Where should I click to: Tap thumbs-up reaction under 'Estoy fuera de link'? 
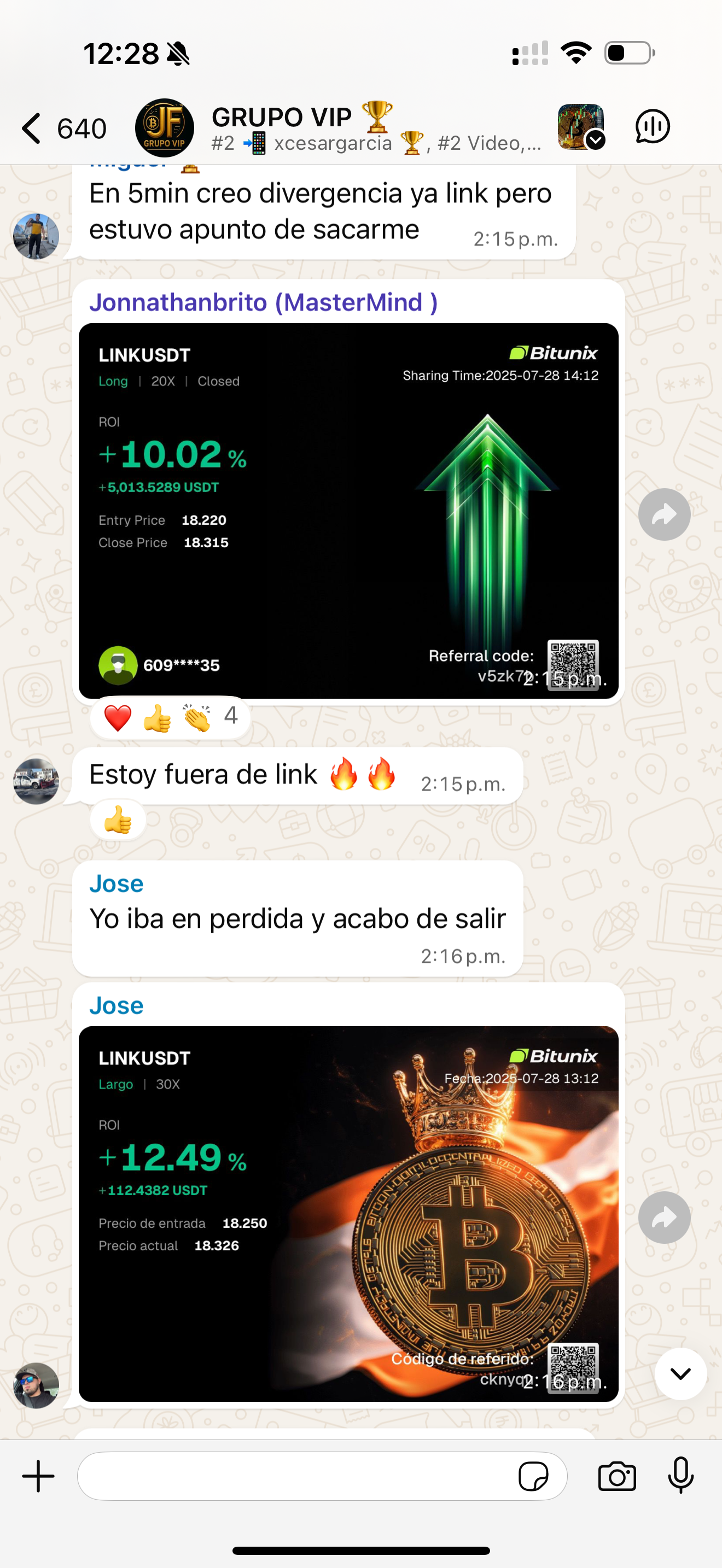click(118, 820)
